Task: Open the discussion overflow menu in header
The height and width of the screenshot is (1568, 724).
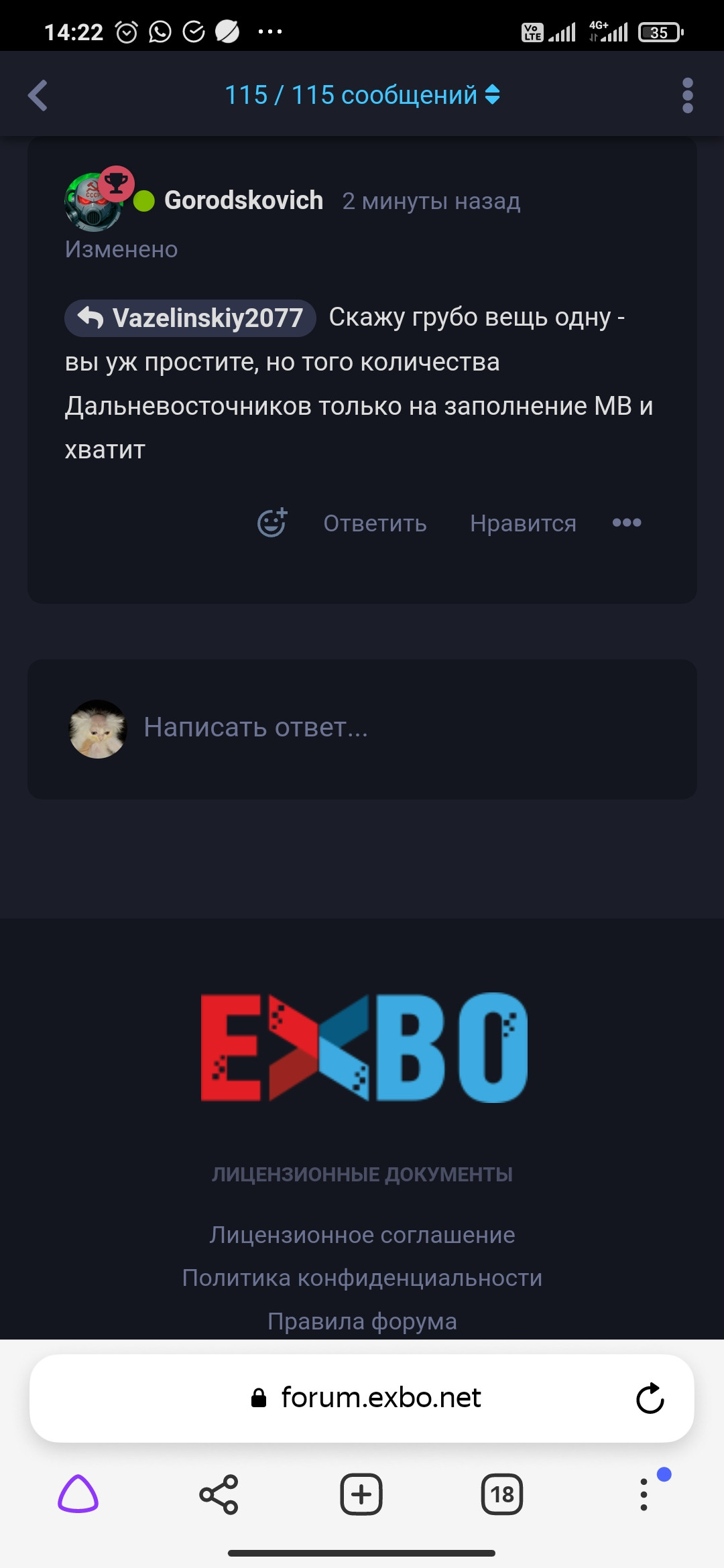Action: coord(687,95)
